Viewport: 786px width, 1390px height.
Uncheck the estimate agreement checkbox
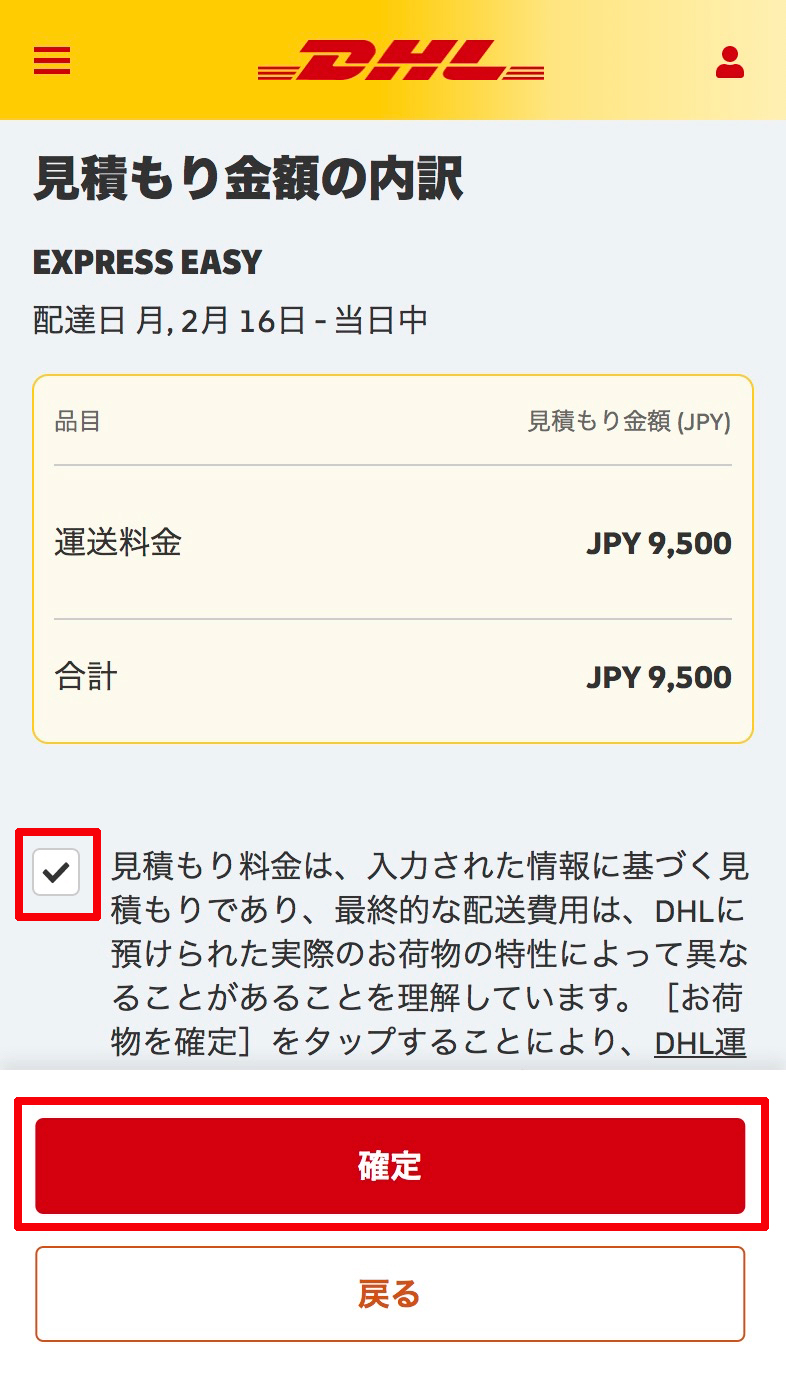click(x=56, y=872)
